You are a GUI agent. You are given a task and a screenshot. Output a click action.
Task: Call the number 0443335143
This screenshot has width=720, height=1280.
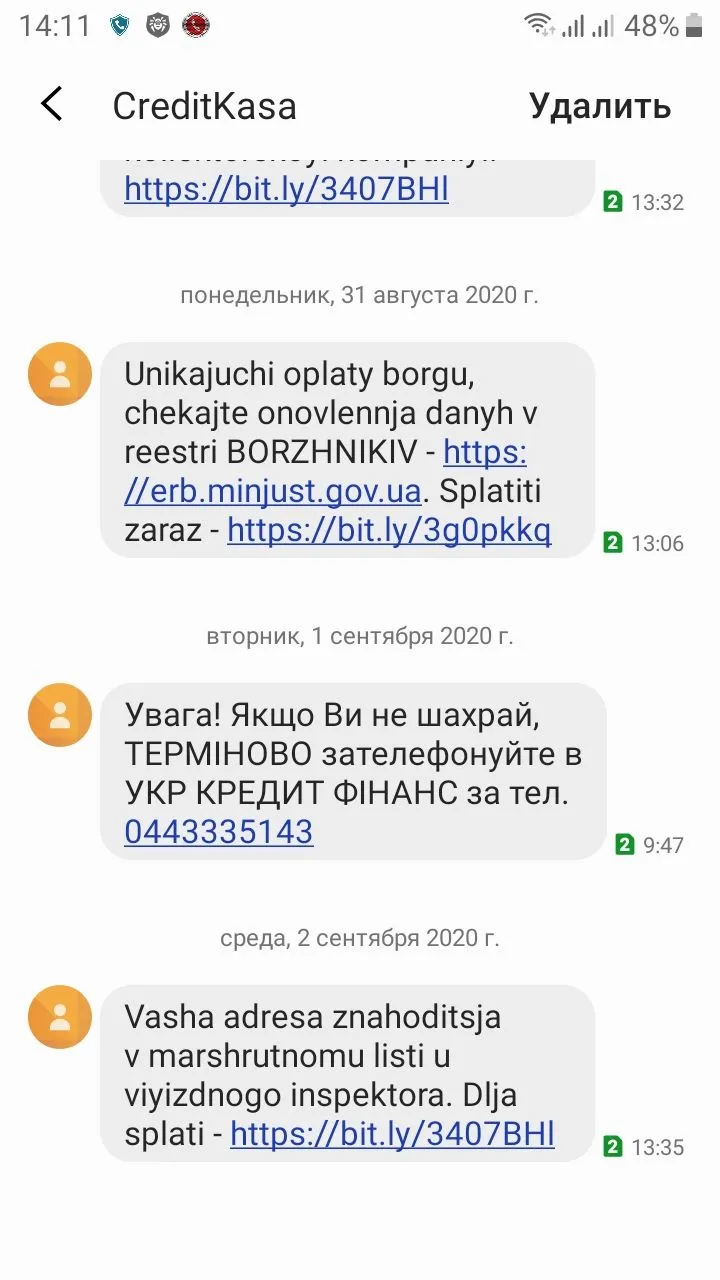coord(219,832)
